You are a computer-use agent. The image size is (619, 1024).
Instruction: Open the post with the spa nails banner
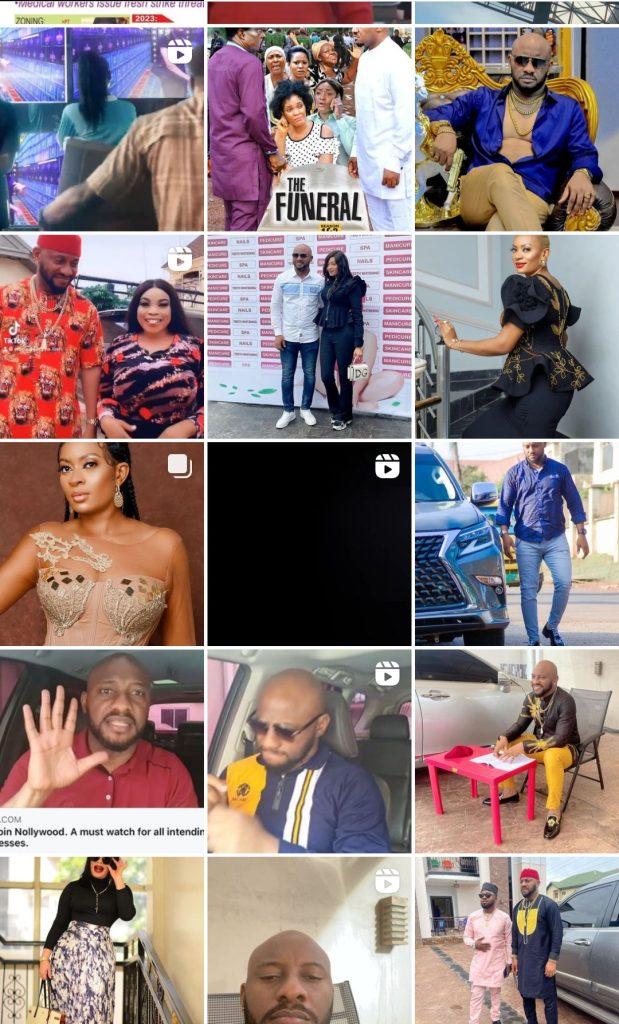click(309, 336)
